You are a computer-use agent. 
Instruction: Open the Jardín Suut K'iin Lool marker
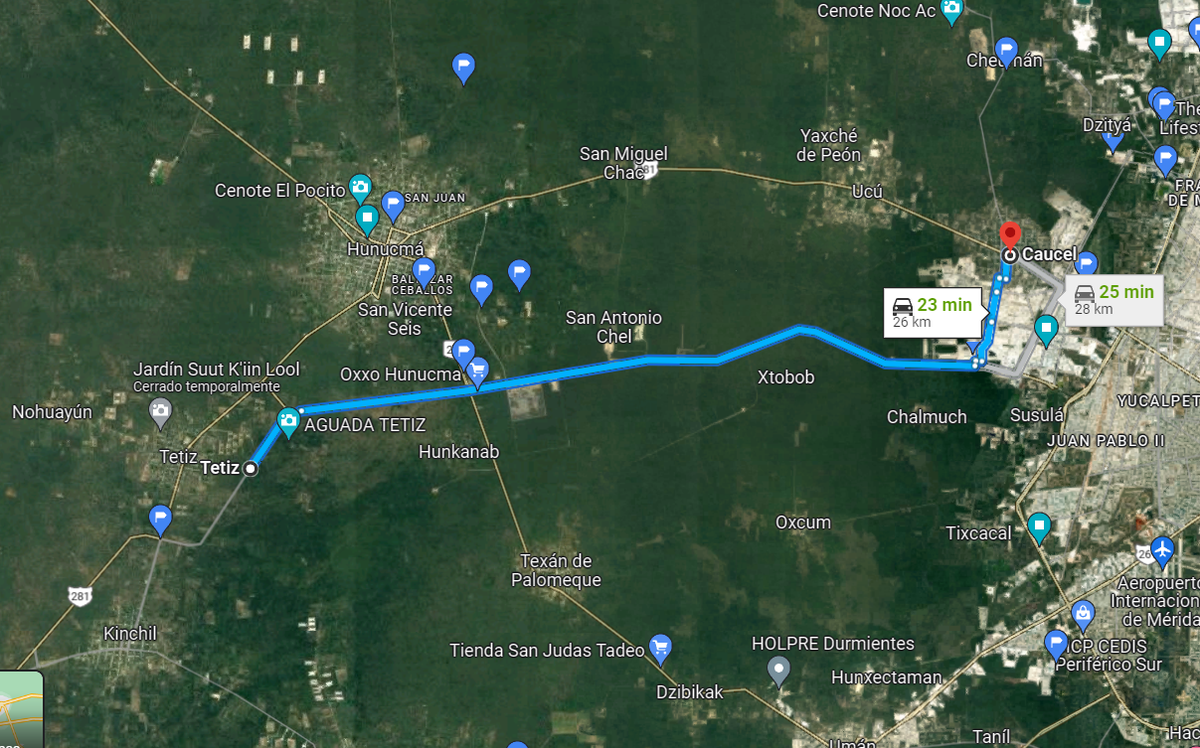pos(160,410)
